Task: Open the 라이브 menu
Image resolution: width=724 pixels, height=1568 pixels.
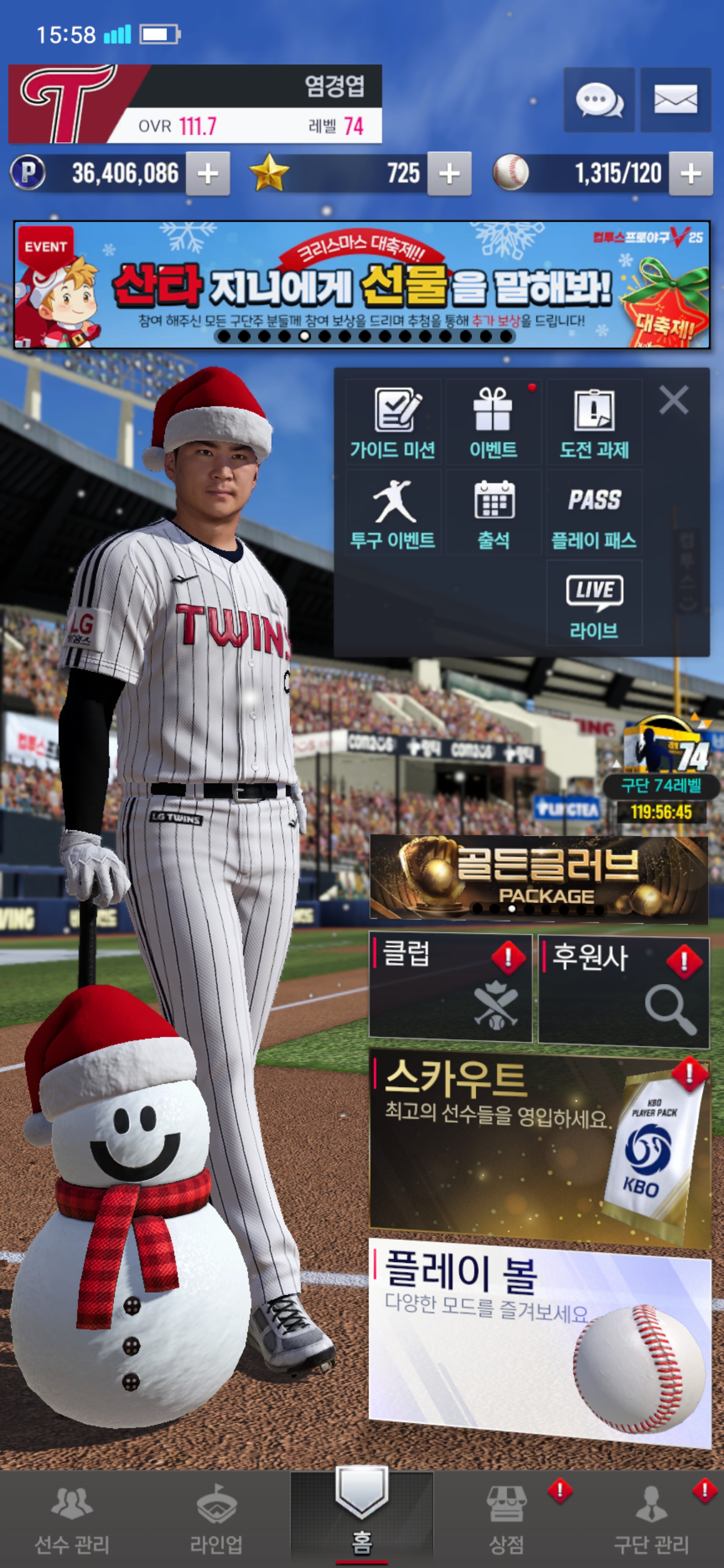Action: [x=594, y=603]
